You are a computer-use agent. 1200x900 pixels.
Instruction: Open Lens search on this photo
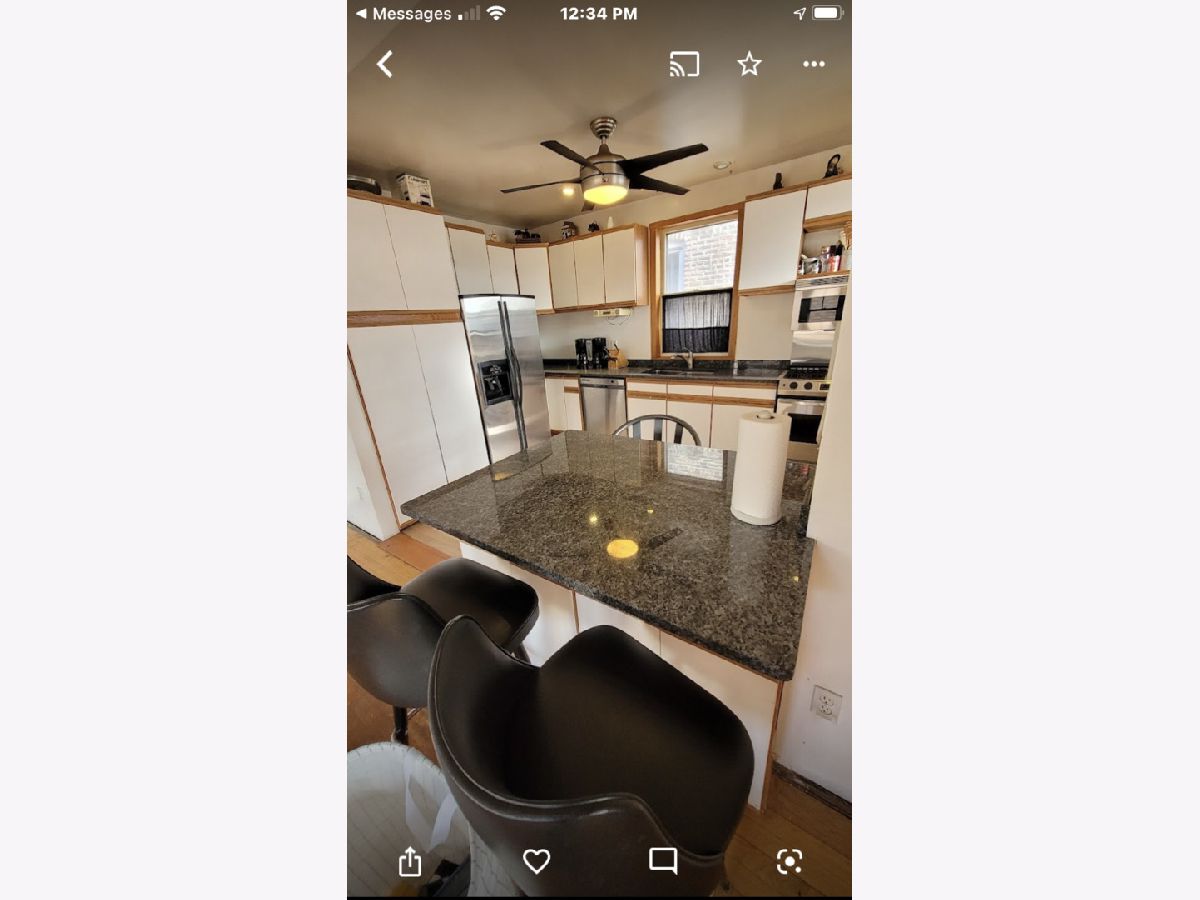789,861
